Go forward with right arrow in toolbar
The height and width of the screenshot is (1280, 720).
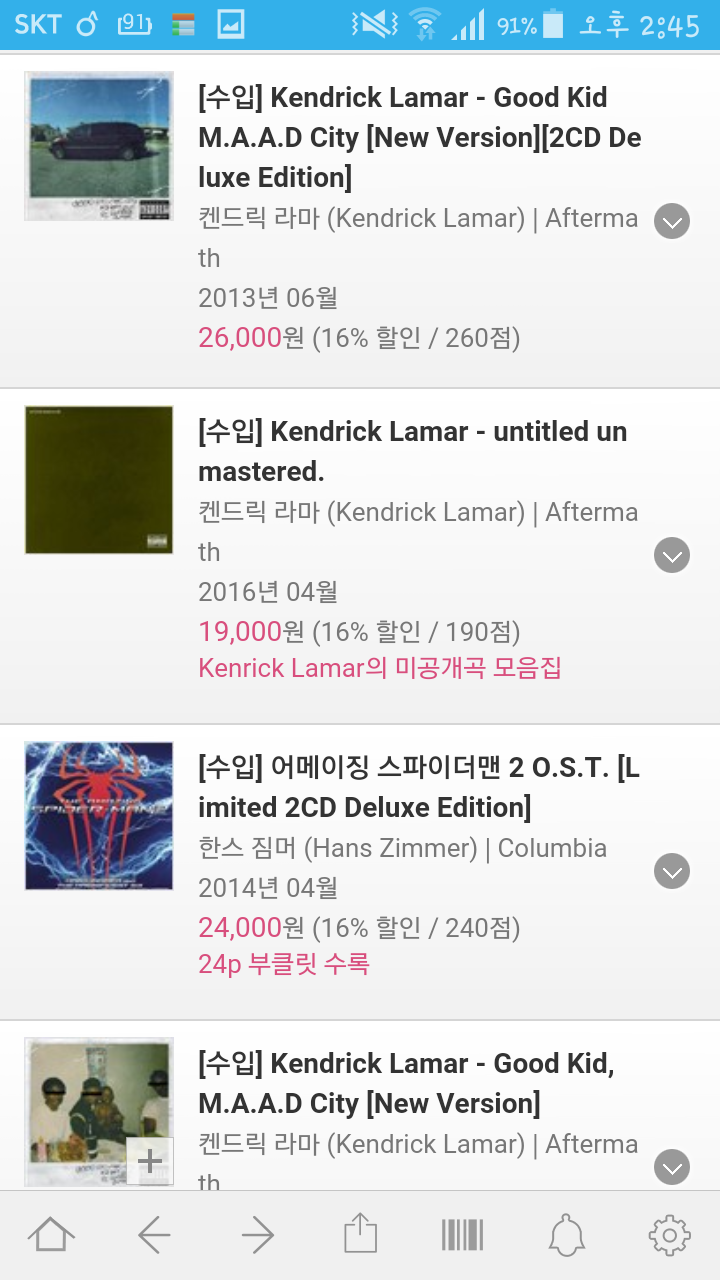coord(257,1236)
